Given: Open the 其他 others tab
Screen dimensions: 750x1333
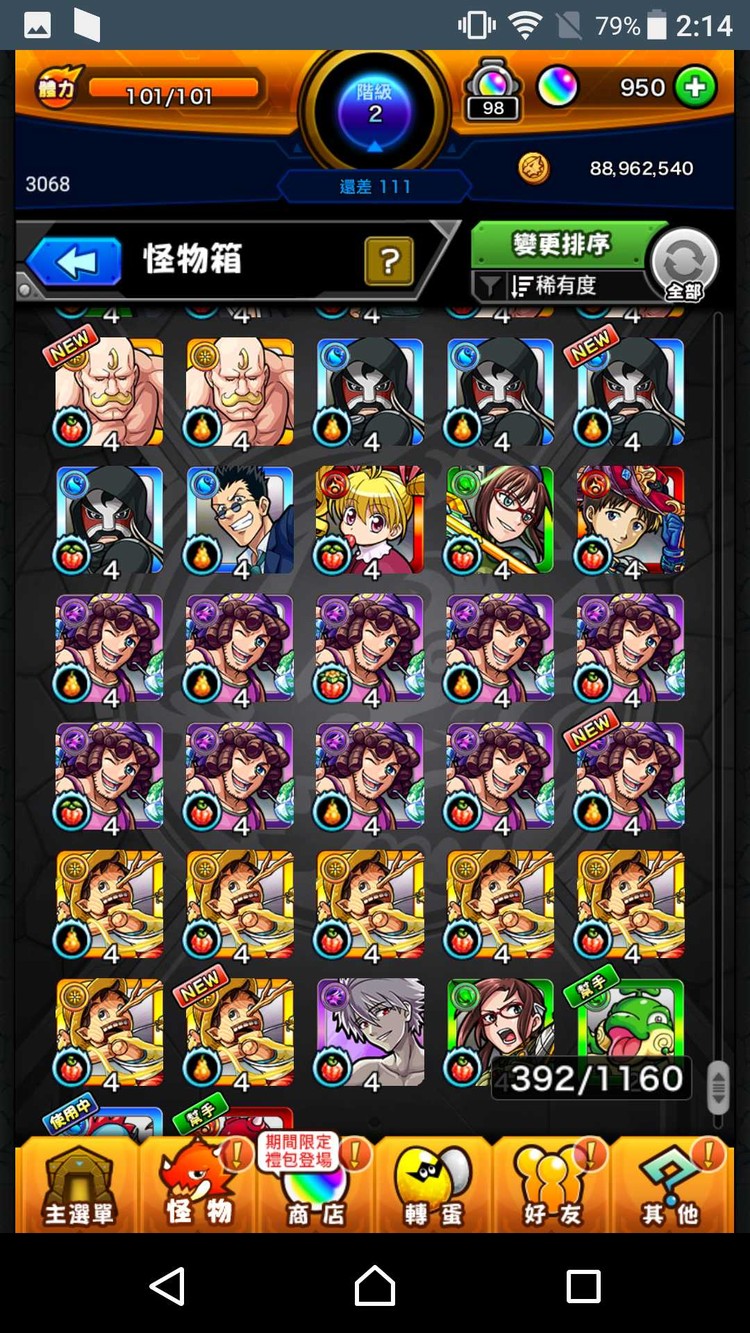Looking at the screenshot, I should [x=670, y=1185].
